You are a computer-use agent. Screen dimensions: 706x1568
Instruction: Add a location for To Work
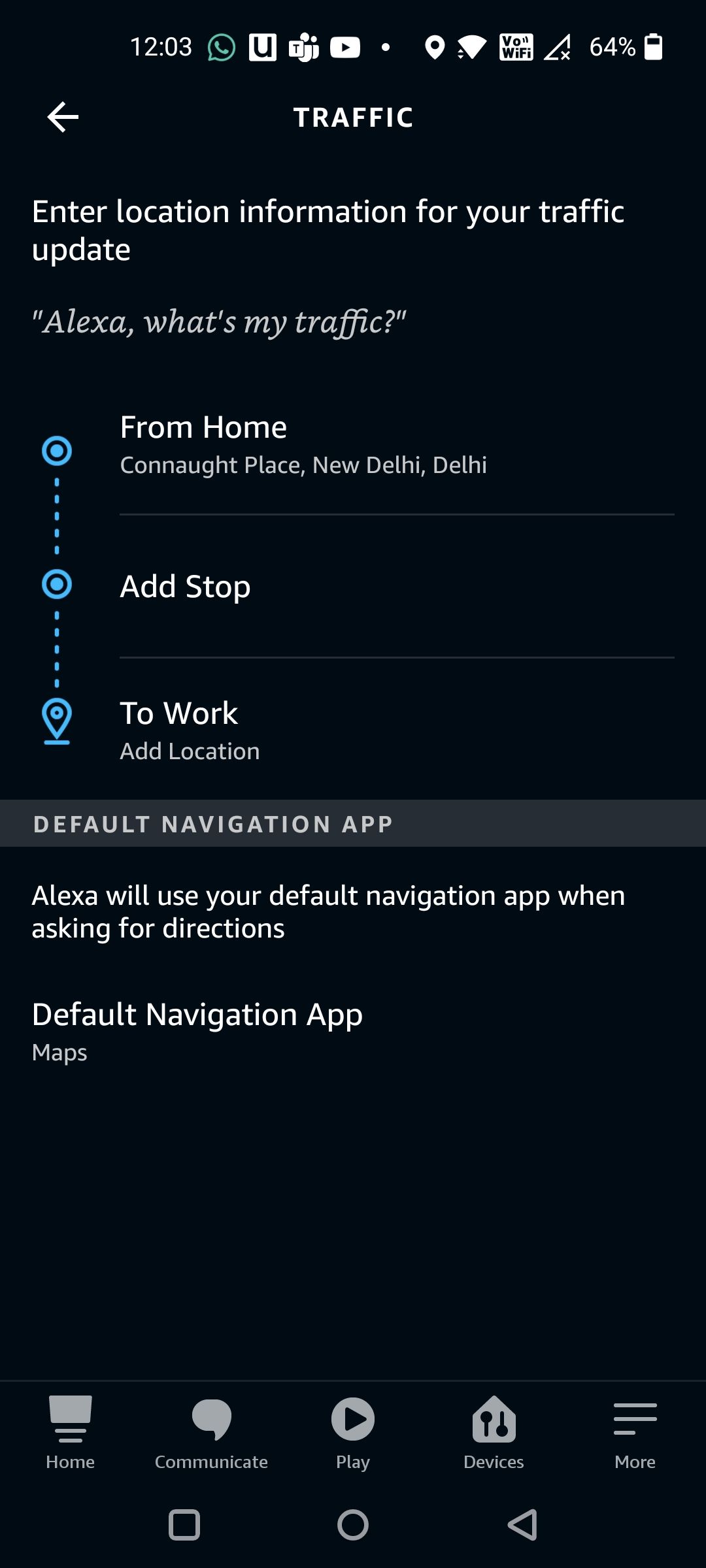(190, 751)
